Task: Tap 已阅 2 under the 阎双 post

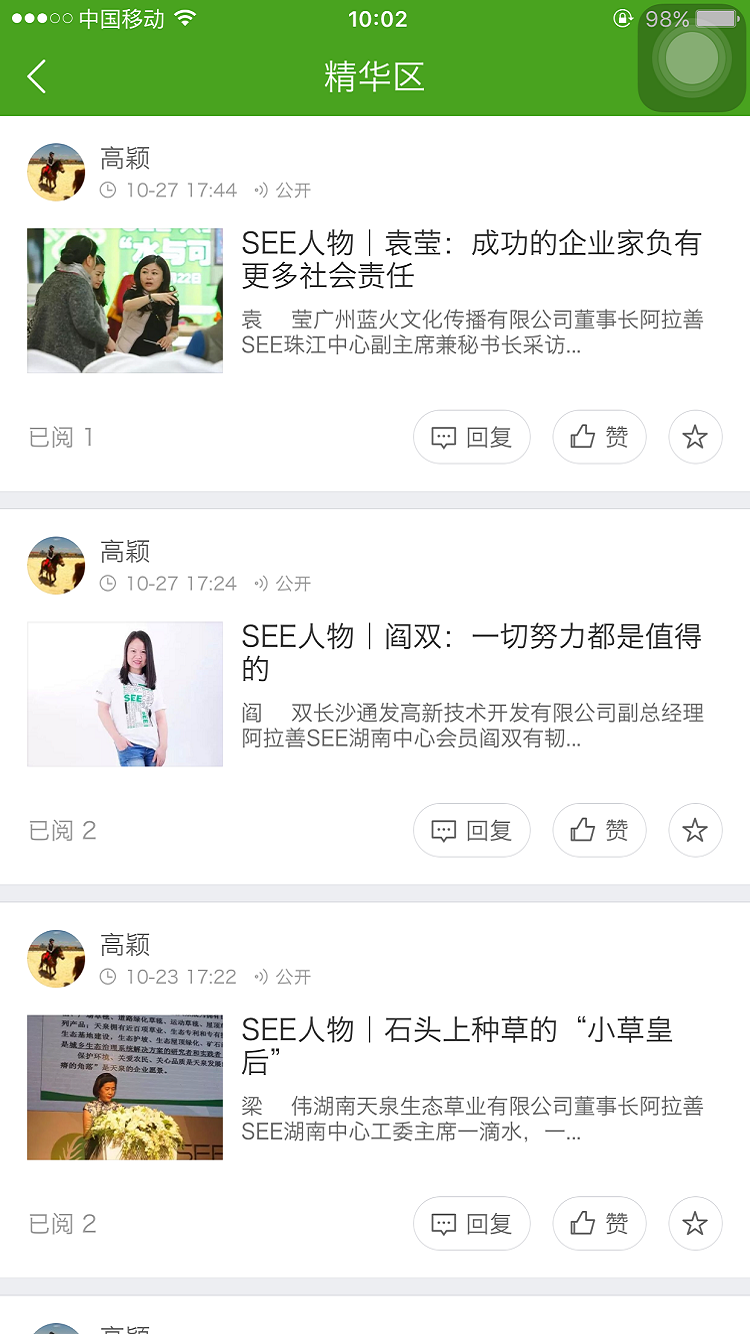Action: [61, 830]
